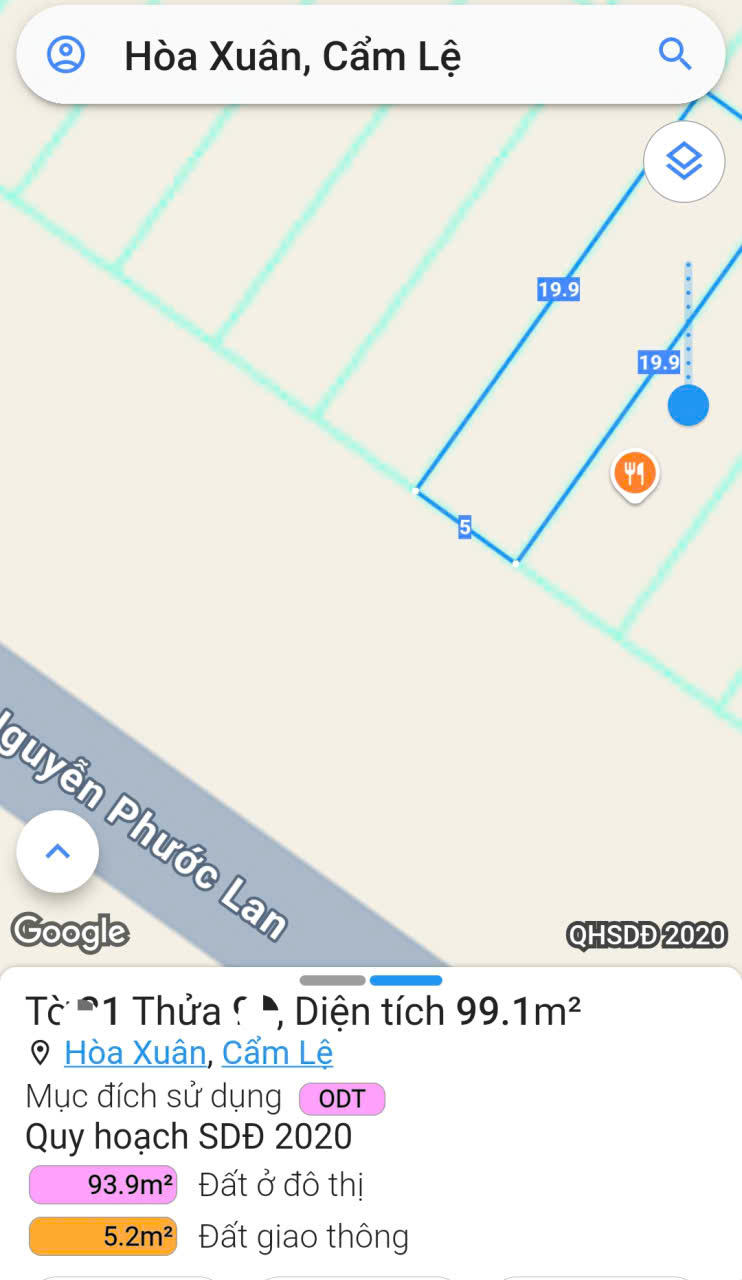Open the account profile icon
This screenshot has height=1280, width=742.
pyautogui.click(x=66, y=54)
